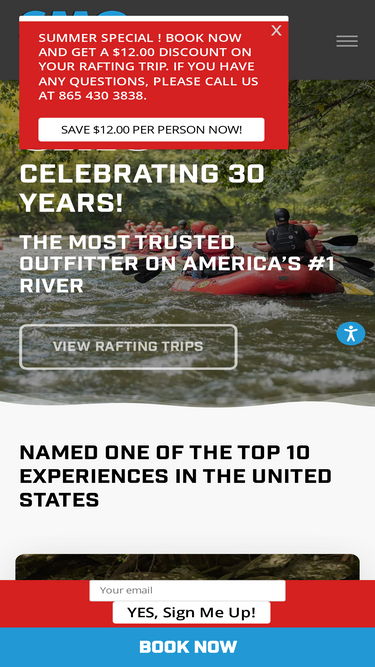The width and height of the screenshot is (375, 667).
Task: Tap the Book Now bar
Action: (188, 647)
